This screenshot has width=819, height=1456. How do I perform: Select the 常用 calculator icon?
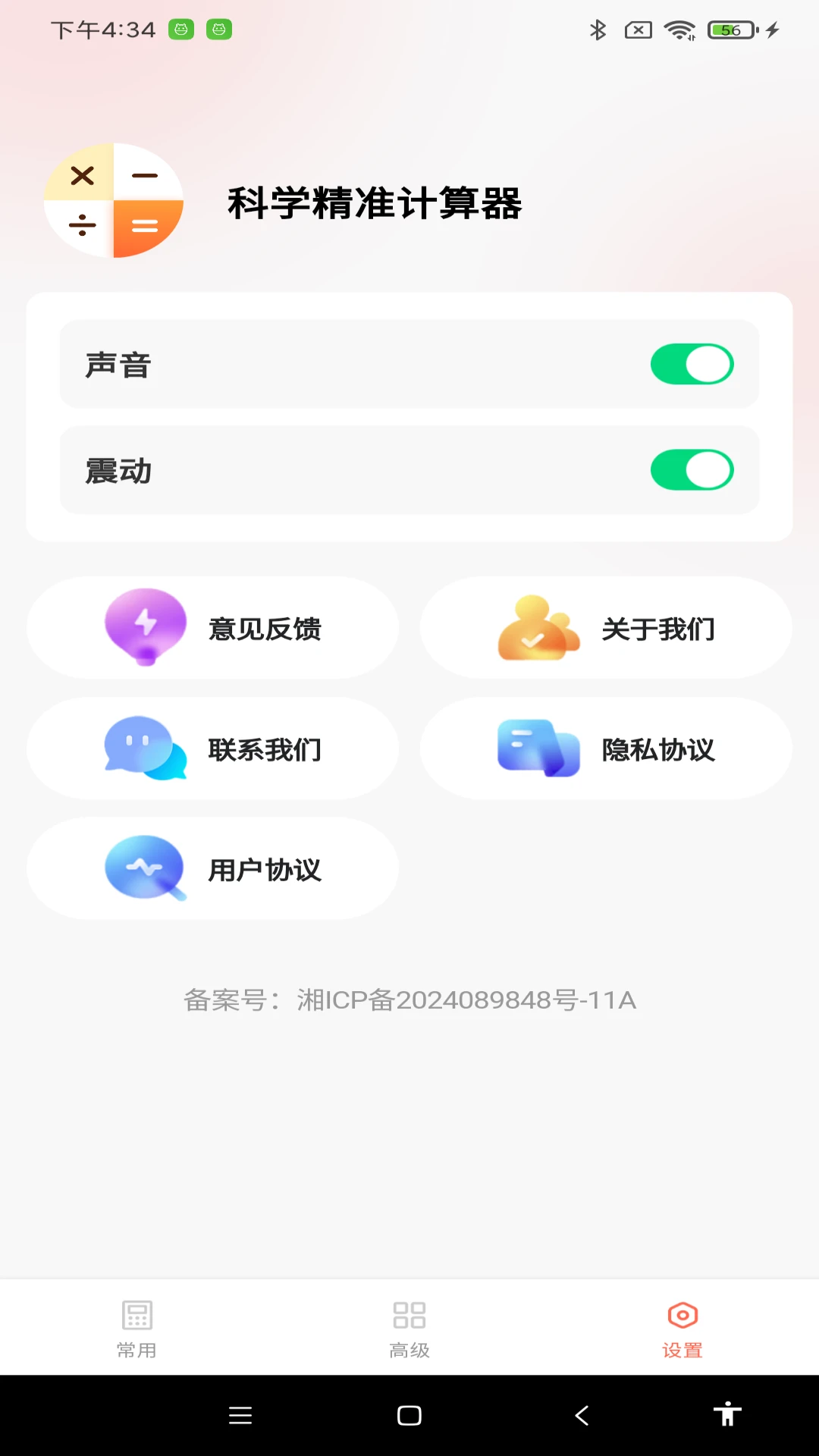coord(136,1313)
